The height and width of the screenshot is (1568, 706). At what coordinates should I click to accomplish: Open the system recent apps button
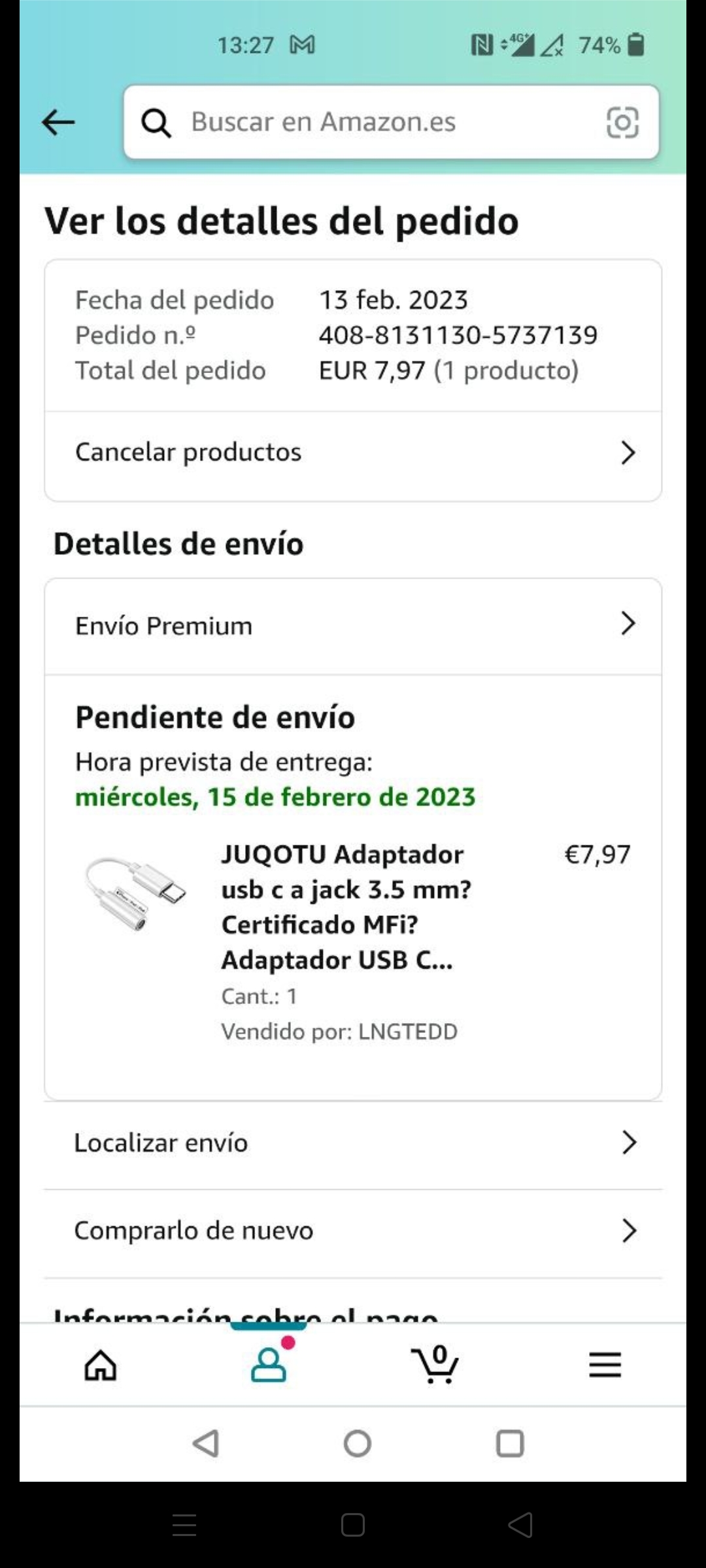click(510, 1443)
